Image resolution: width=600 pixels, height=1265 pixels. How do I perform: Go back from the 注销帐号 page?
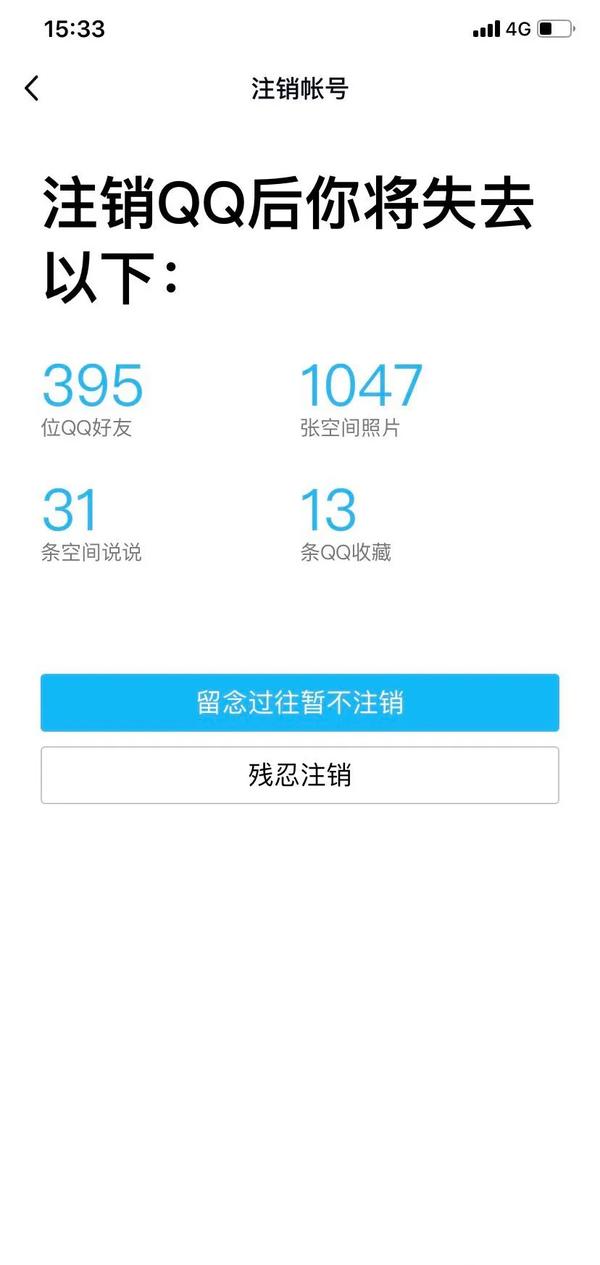pos(32,88)
